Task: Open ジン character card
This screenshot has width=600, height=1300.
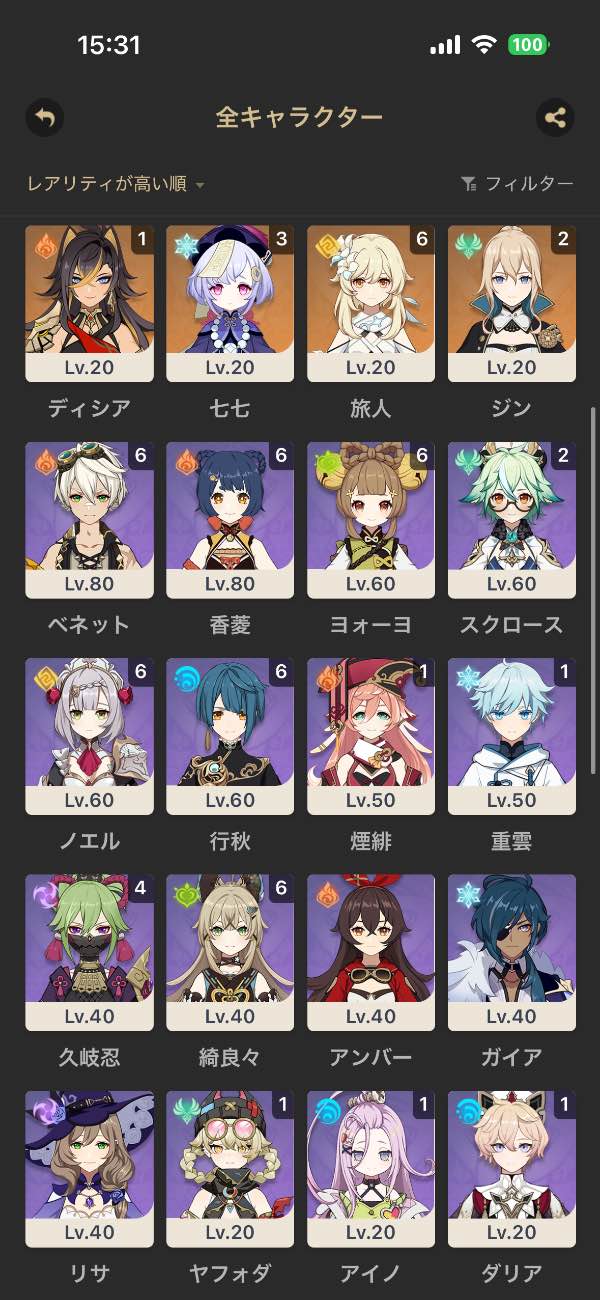Action: [x=512, y=303]
